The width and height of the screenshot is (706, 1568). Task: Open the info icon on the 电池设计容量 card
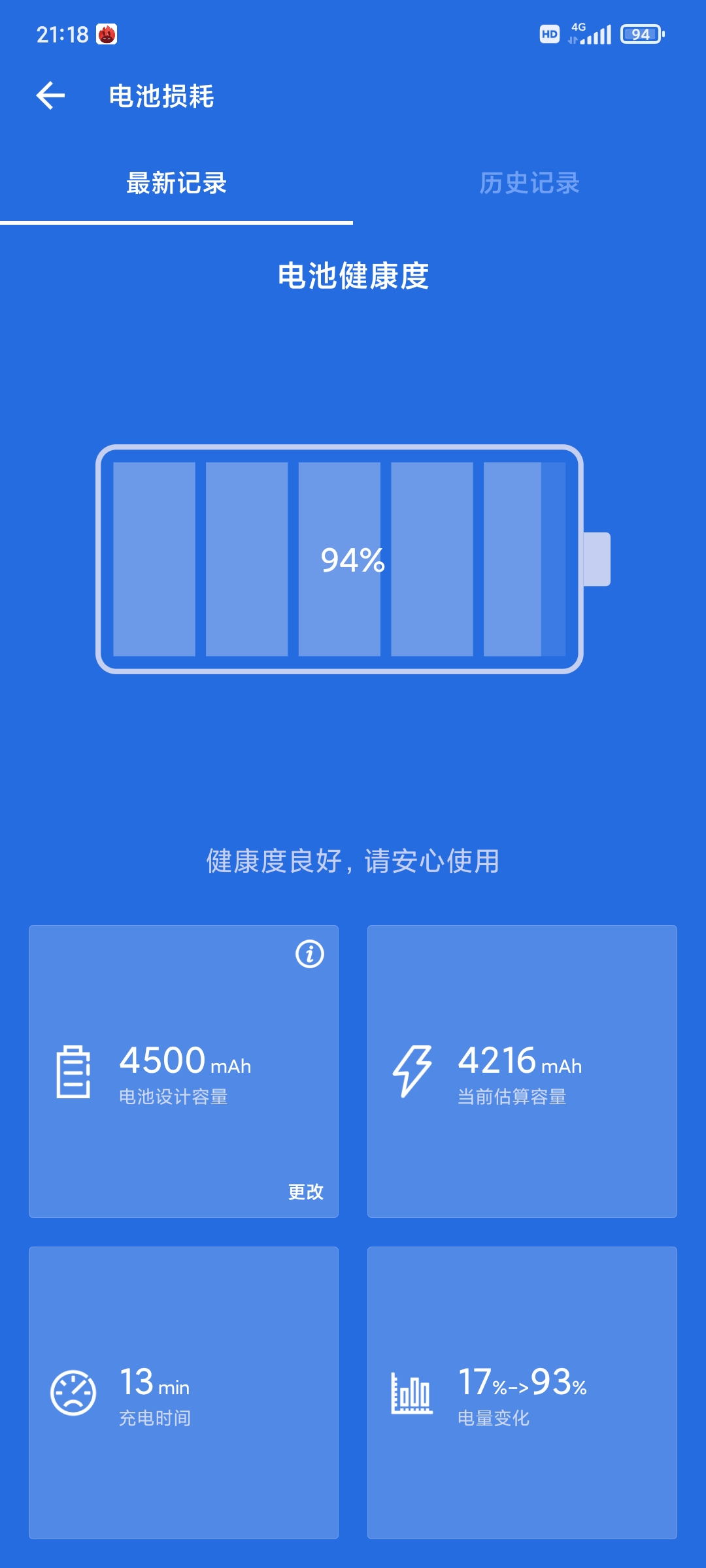coord(310,954)
